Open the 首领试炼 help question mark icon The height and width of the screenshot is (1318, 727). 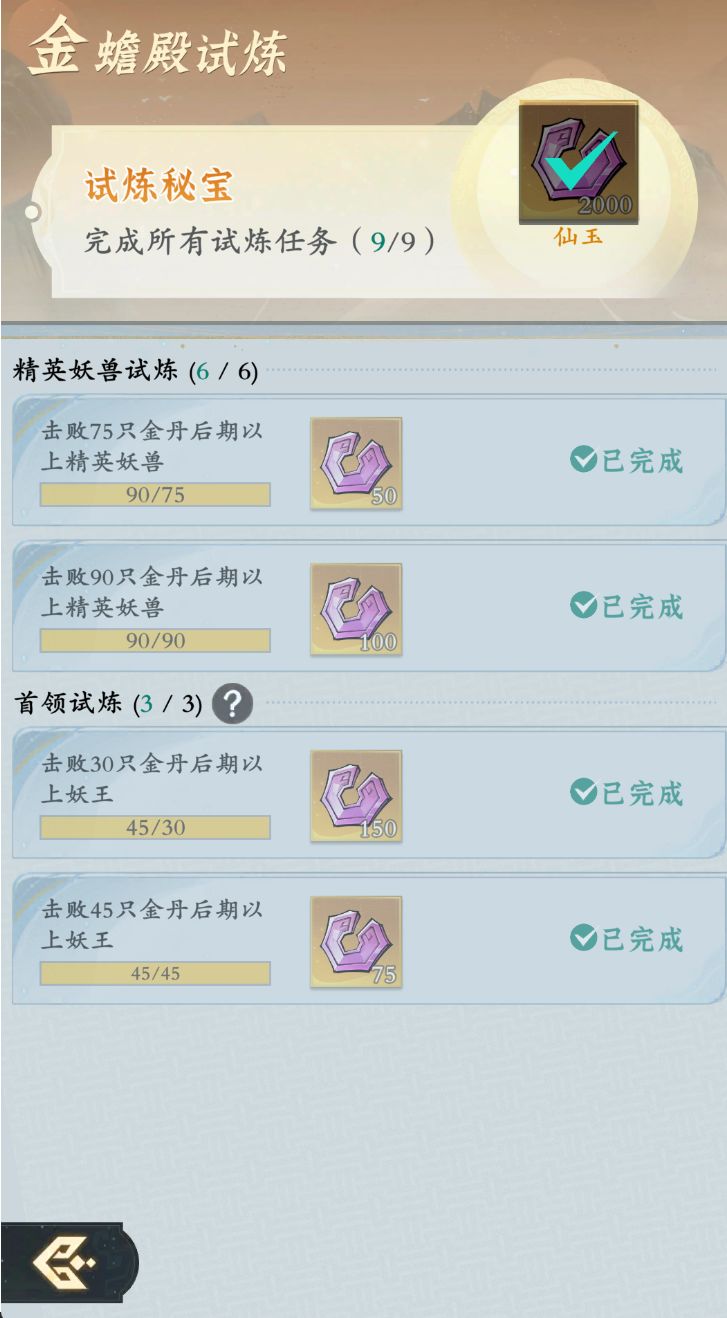tap(233, 704)
